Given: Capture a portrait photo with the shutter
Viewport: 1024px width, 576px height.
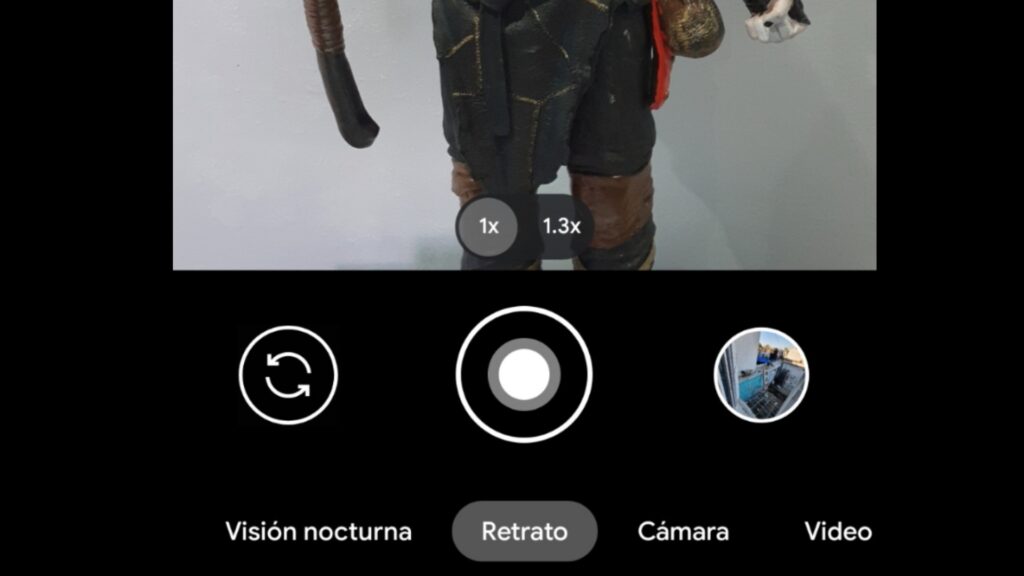Looking at the screenshot, I should tap(524, 375).
